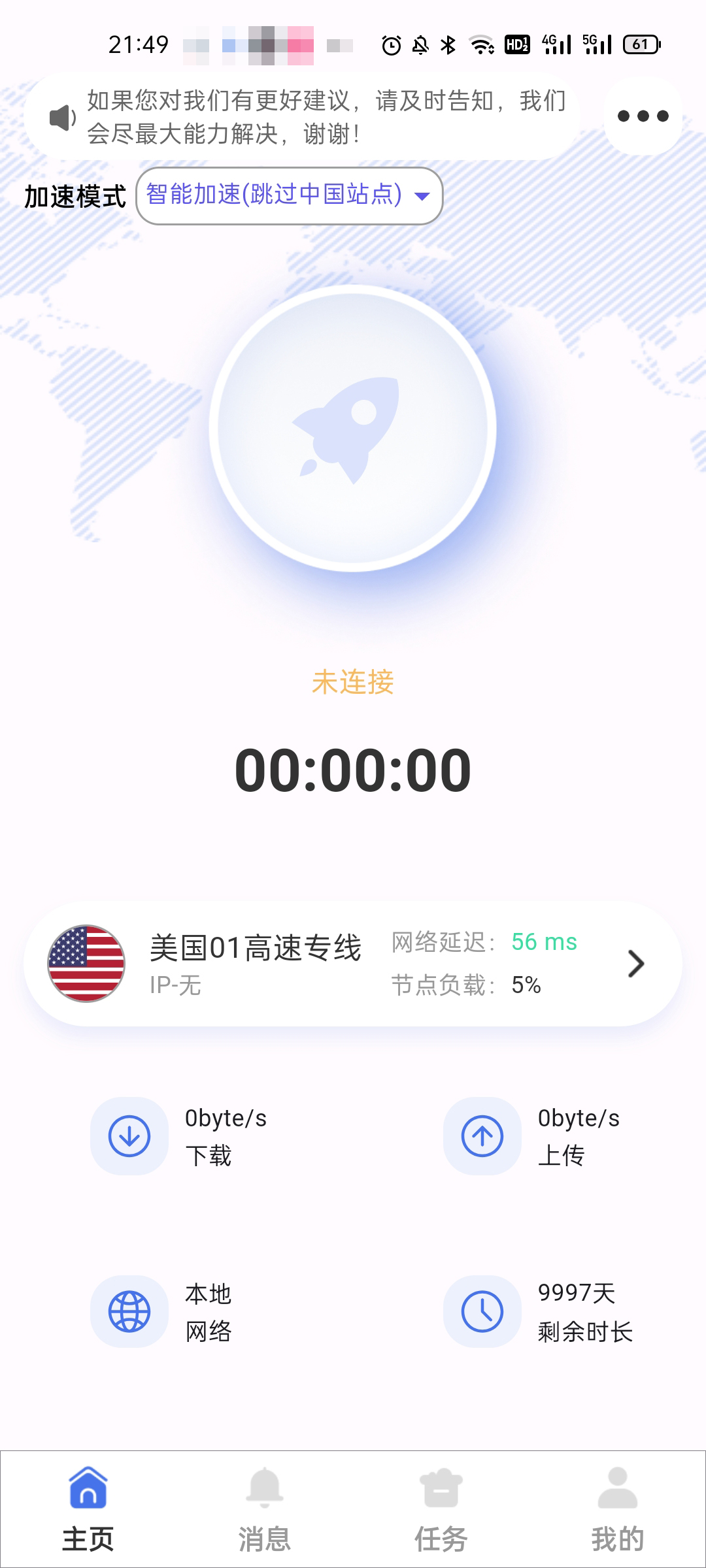Open the announcement banner about suggestions
This screenshot has height=1568, width=706.
(x=303, y=117)
